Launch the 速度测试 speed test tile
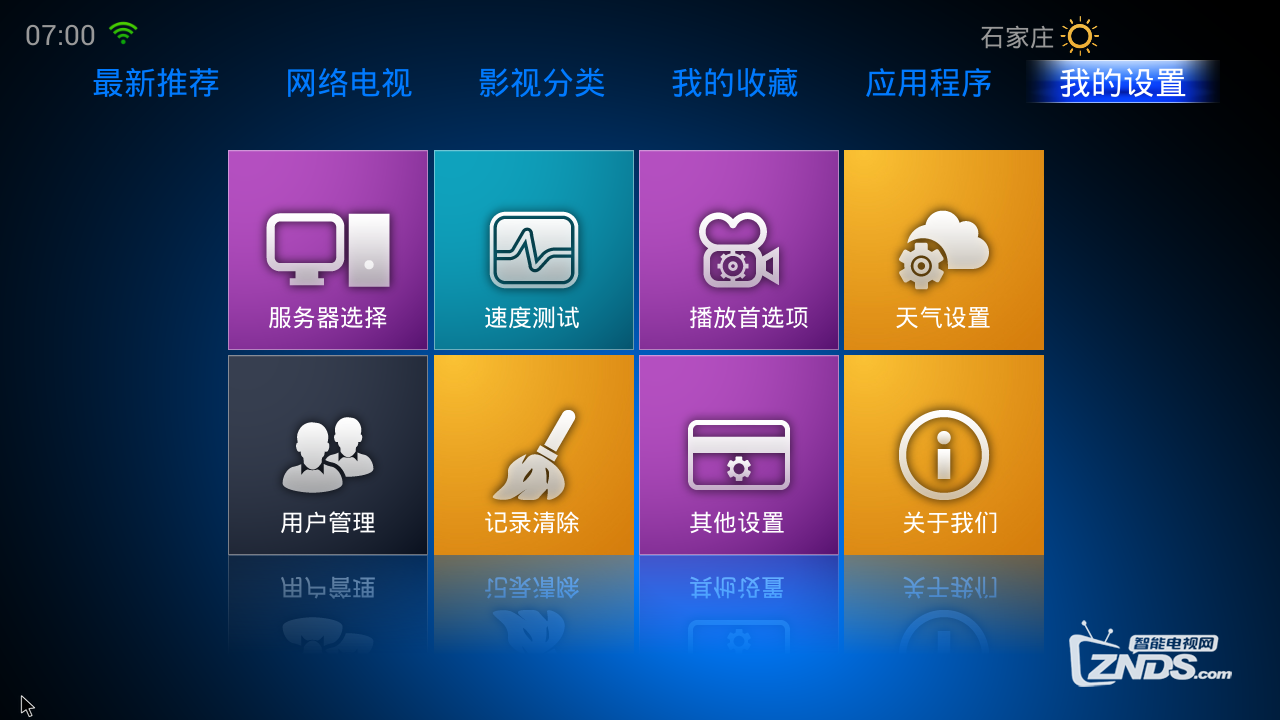This screenshot has height=720, width=1280. (533, 250)
